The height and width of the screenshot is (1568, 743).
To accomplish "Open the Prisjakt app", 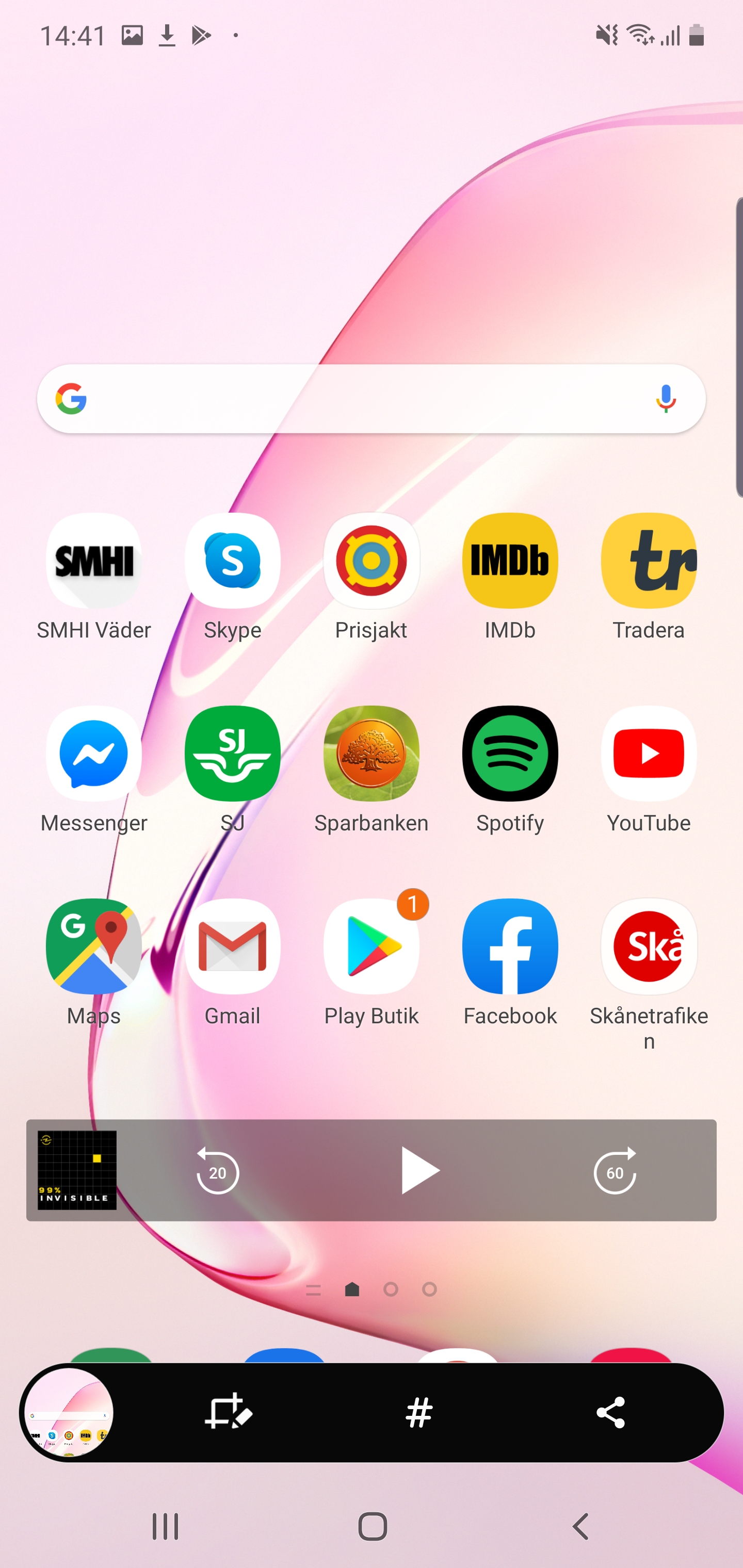I will [x=372, y=561].
